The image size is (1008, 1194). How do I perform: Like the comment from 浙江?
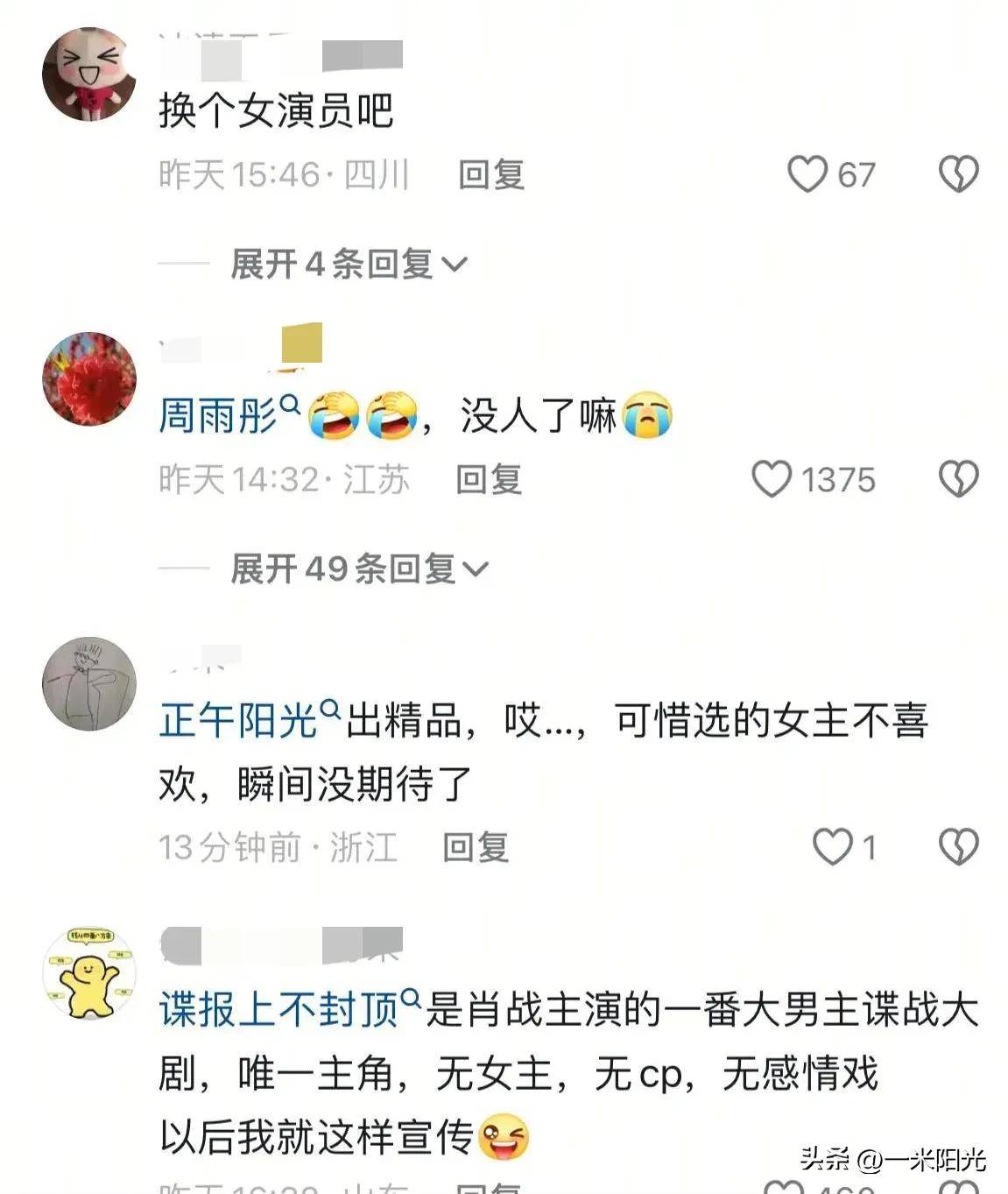point(831,847)
